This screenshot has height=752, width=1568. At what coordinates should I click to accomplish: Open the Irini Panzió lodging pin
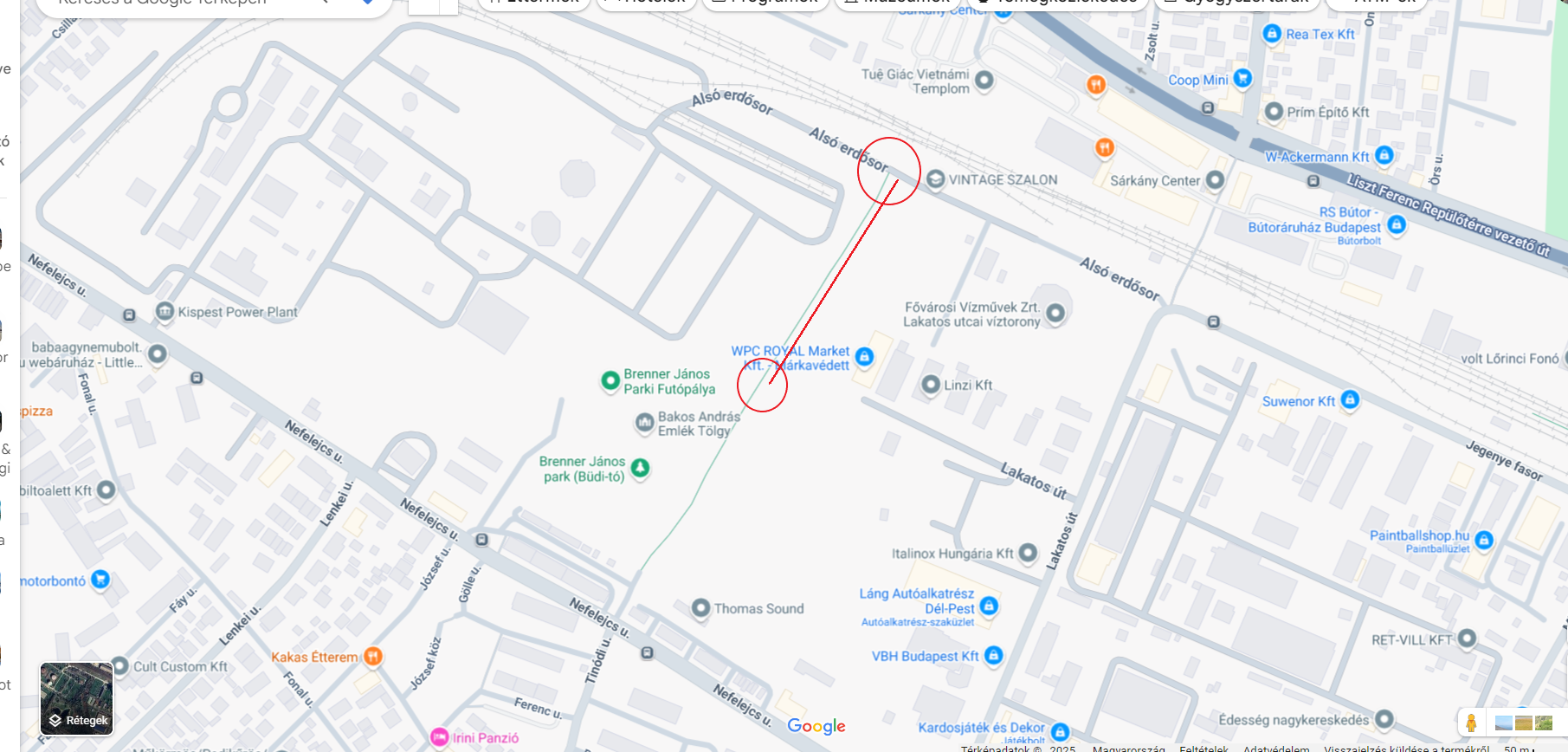coord(440,737)
